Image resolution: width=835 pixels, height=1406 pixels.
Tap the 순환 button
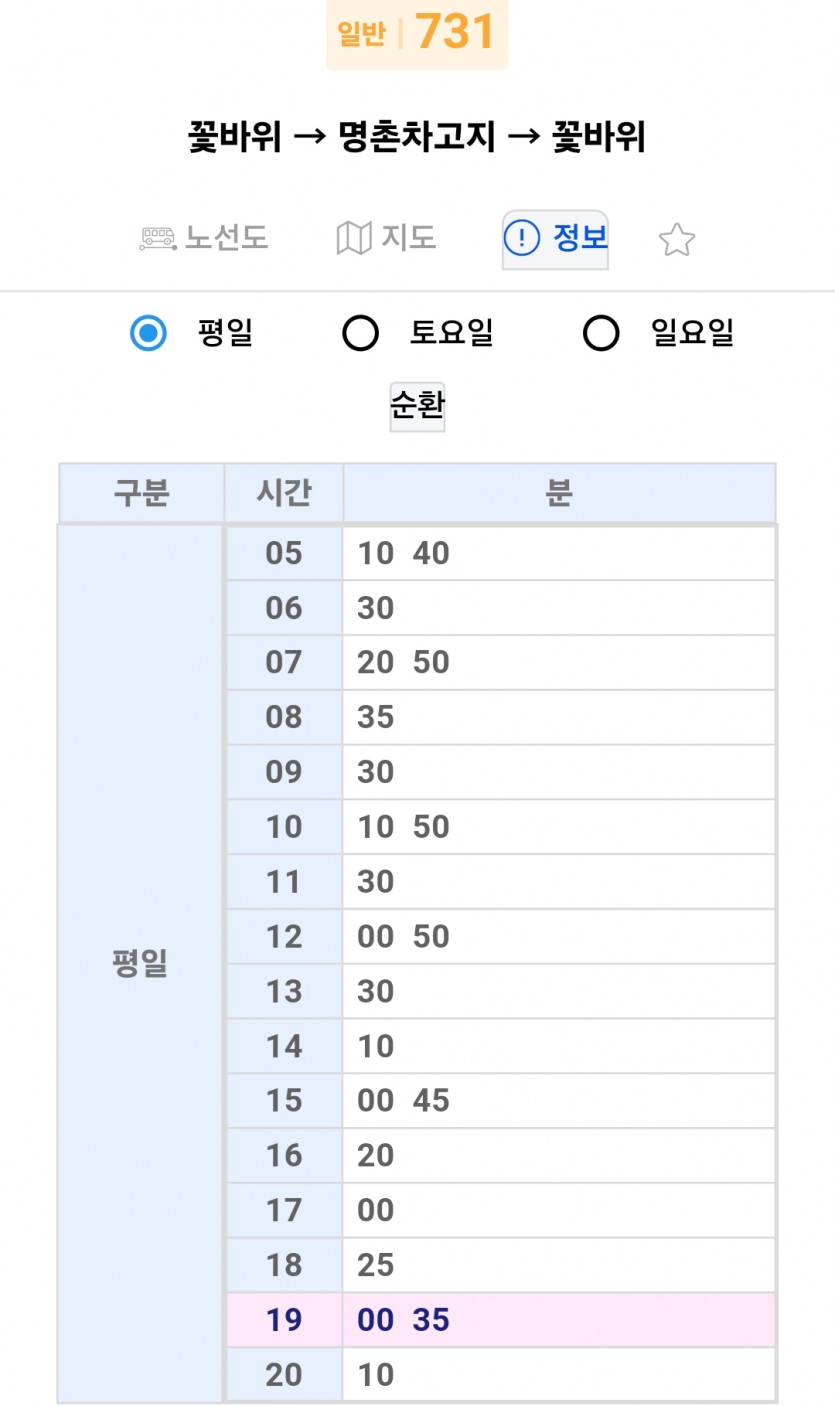coord(417,407)
